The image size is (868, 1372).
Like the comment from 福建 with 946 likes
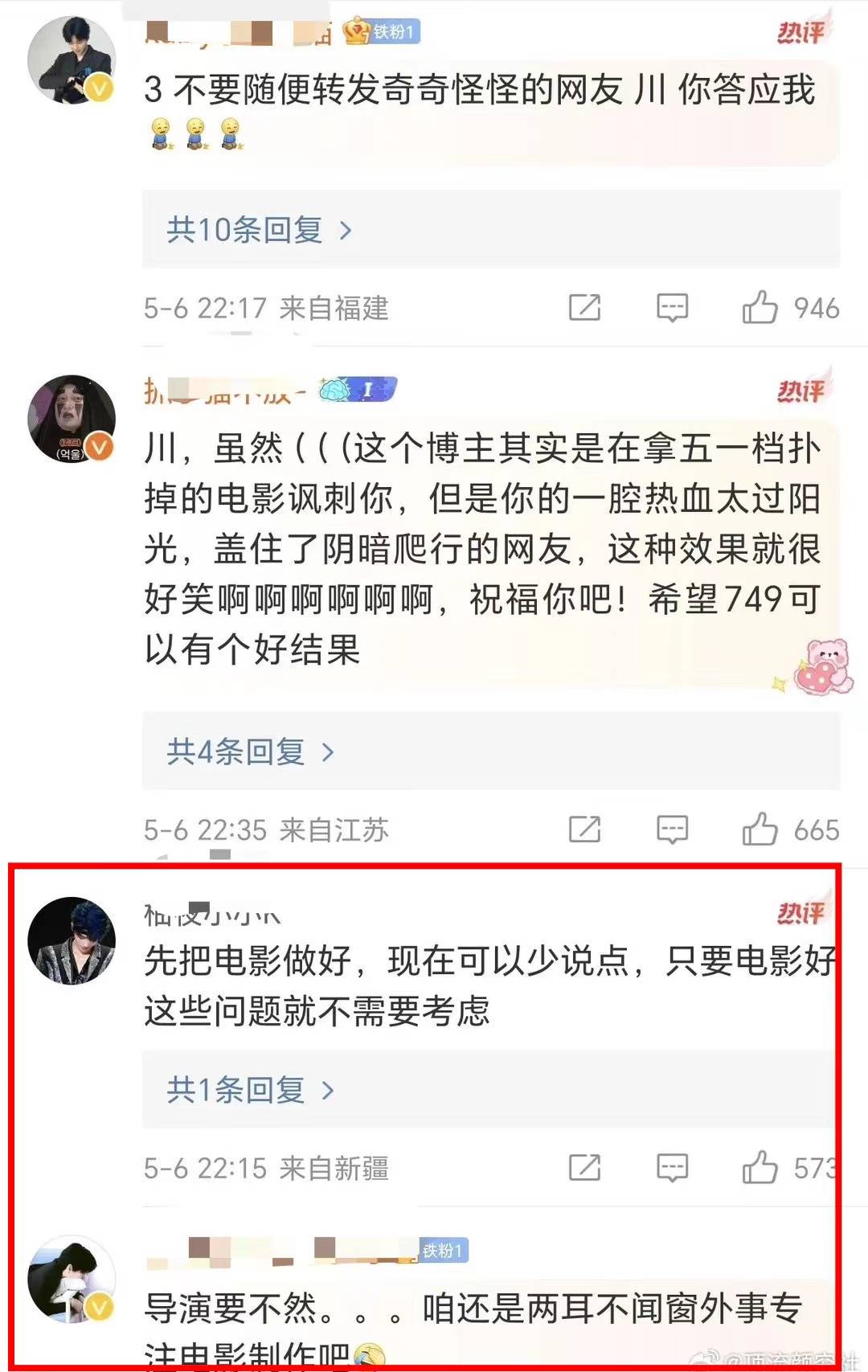759,308
